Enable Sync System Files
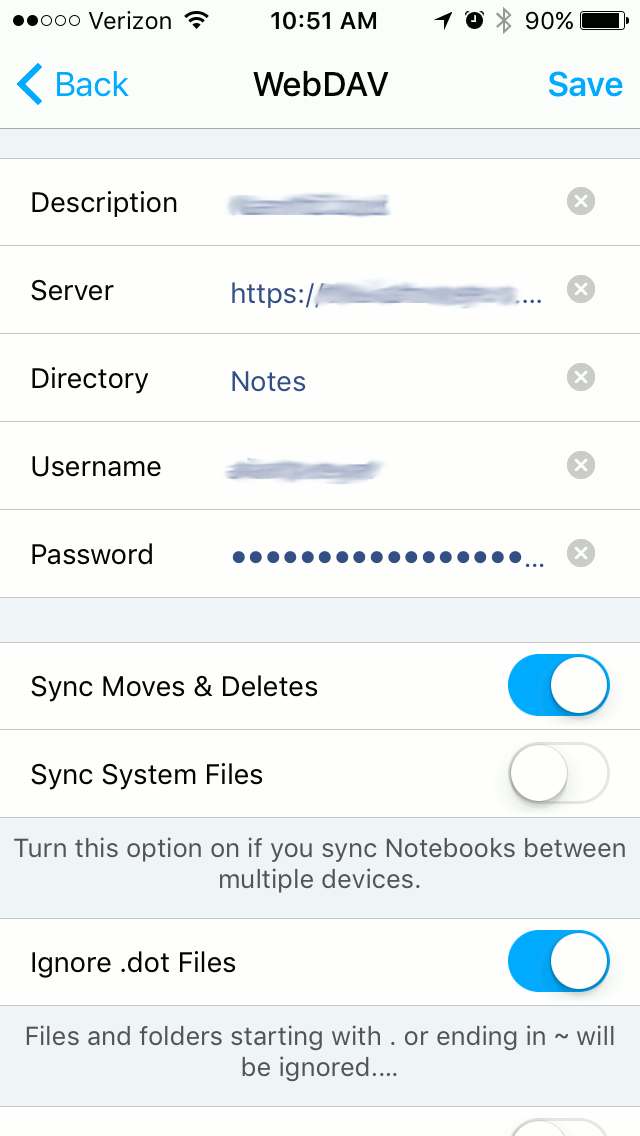This screenshot has width=640, height=1136. click(559, 773)
